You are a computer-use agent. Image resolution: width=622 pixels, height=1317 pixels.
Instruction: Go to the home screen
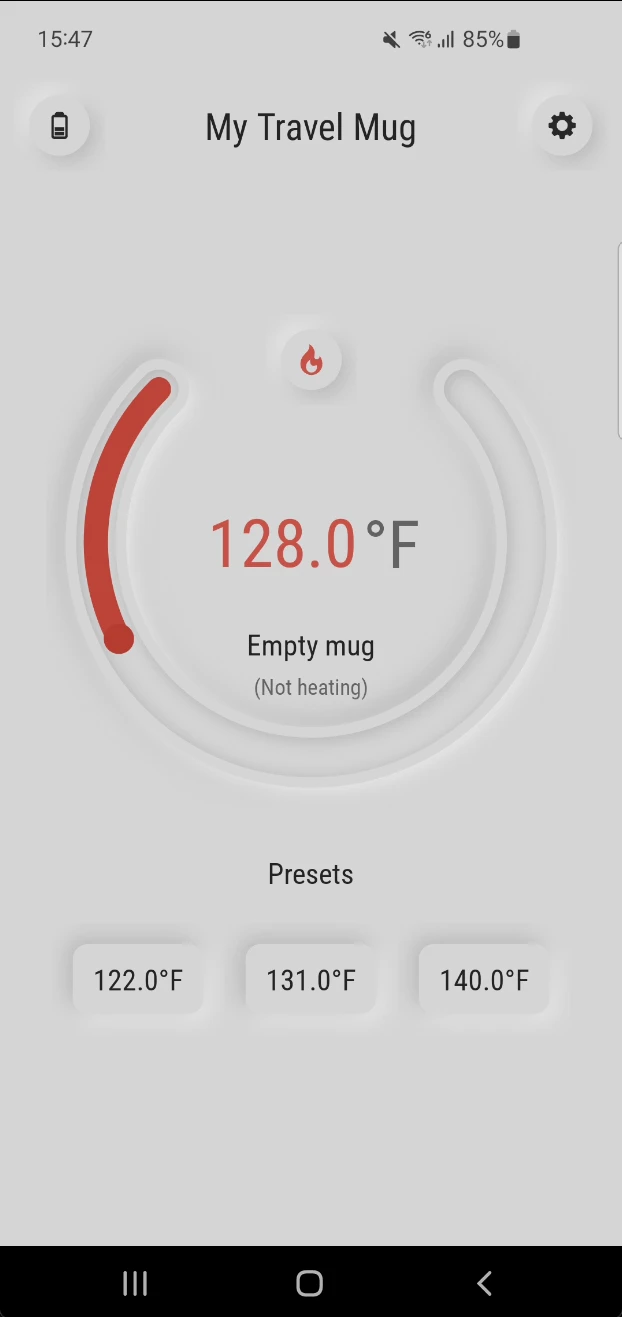click(x=310, y=1283)
